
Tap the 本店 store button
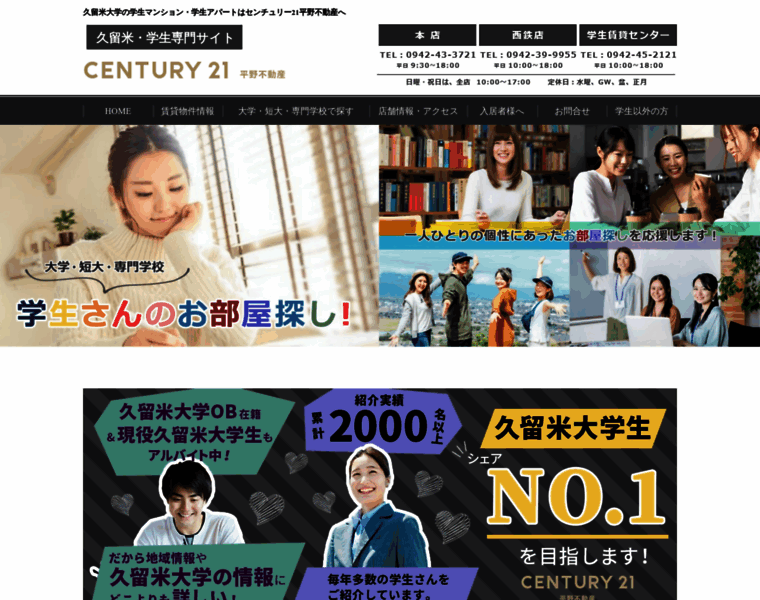coord(427,35)
